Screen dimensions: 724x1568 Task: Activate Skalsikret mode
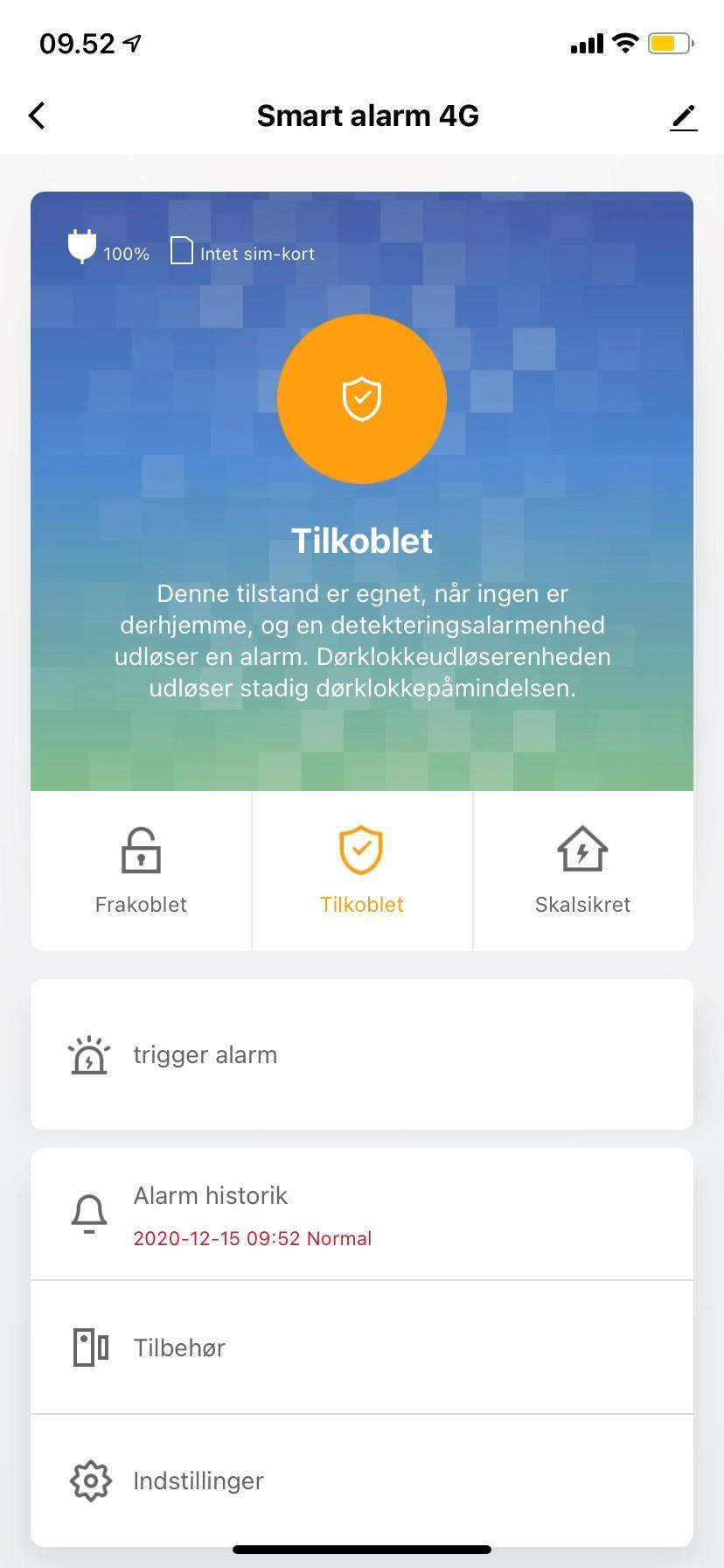tap(582, 871)
